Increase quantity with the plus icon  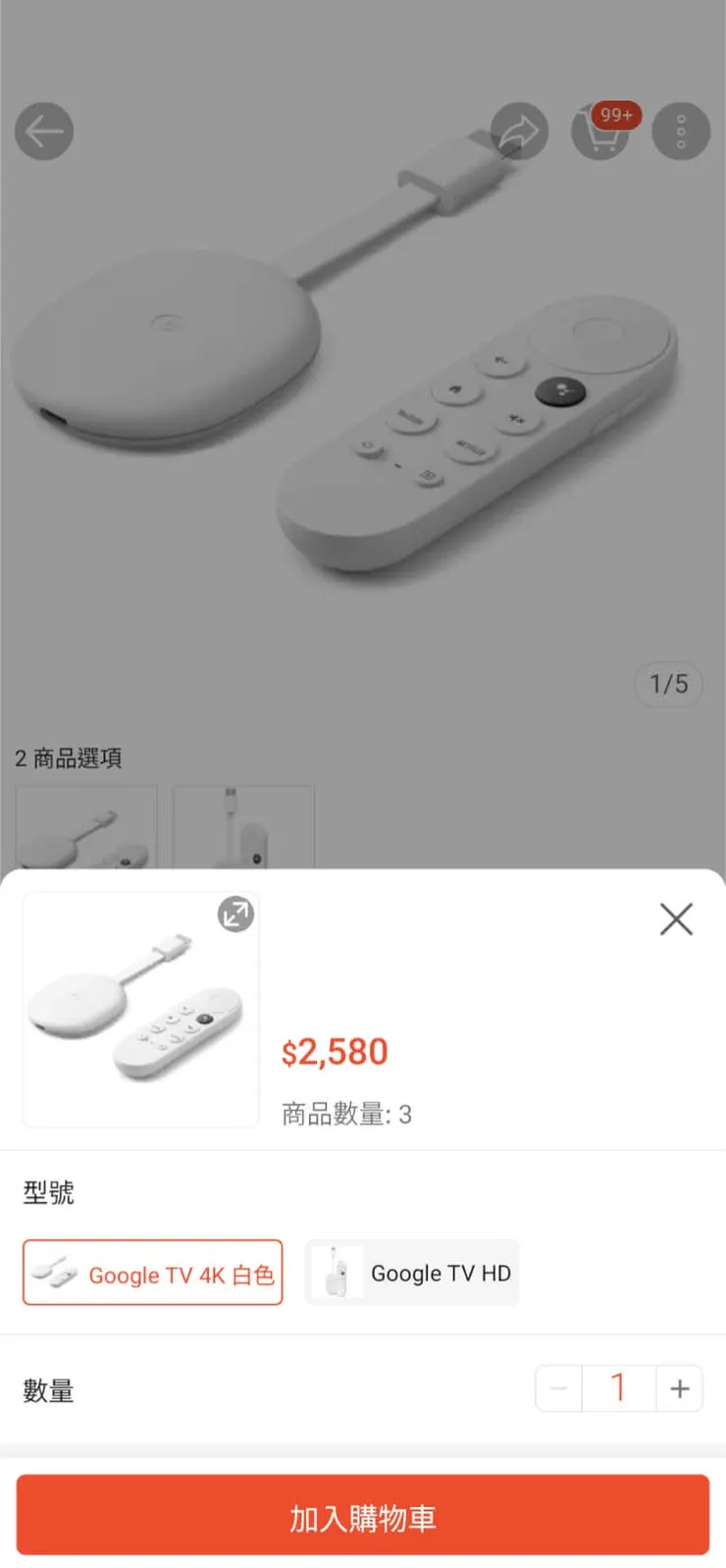[679, 1387]
